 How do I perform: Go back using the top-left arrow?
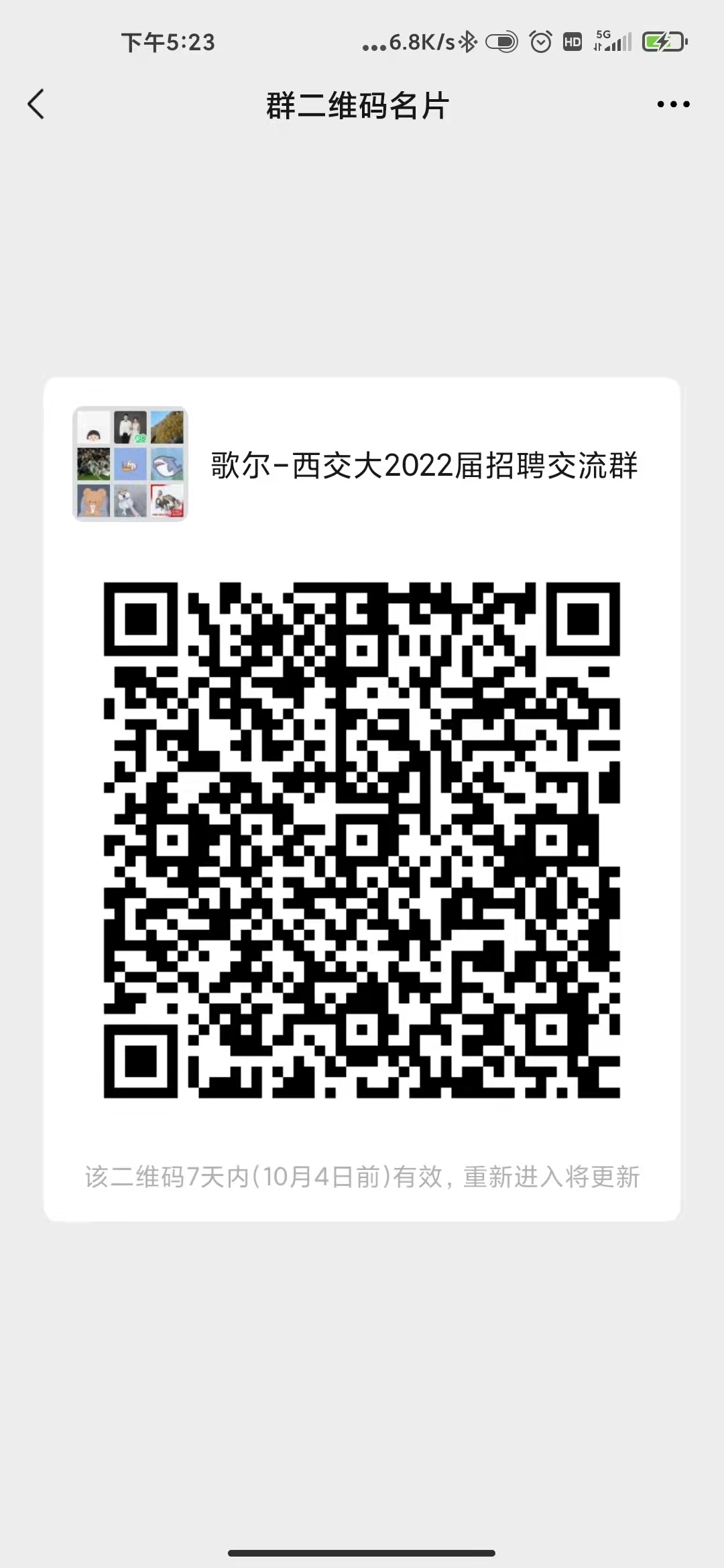[36, 105]
